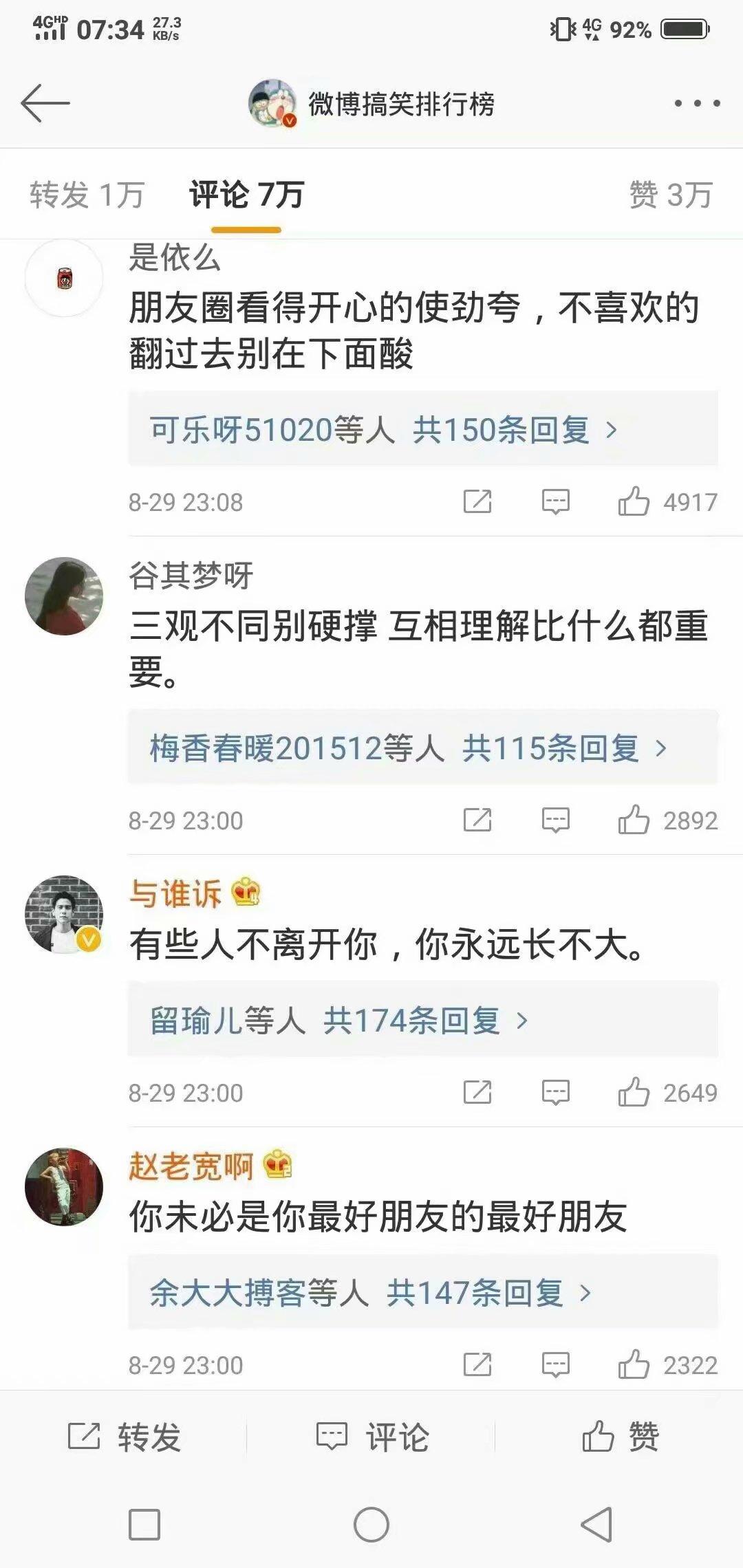This screenshot has height=1568, width=743.
Task: Like 谷其梦呀's comment with 2892 likes
Action: (x=634, y=820)
